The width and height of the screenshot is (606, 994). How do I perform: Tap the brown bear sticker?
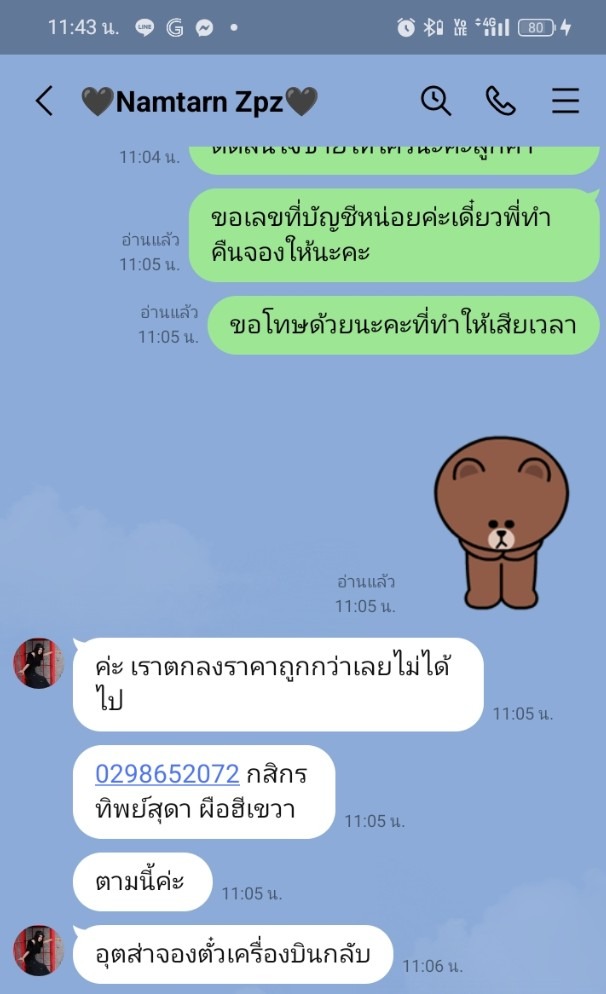(x=501, y=522)
